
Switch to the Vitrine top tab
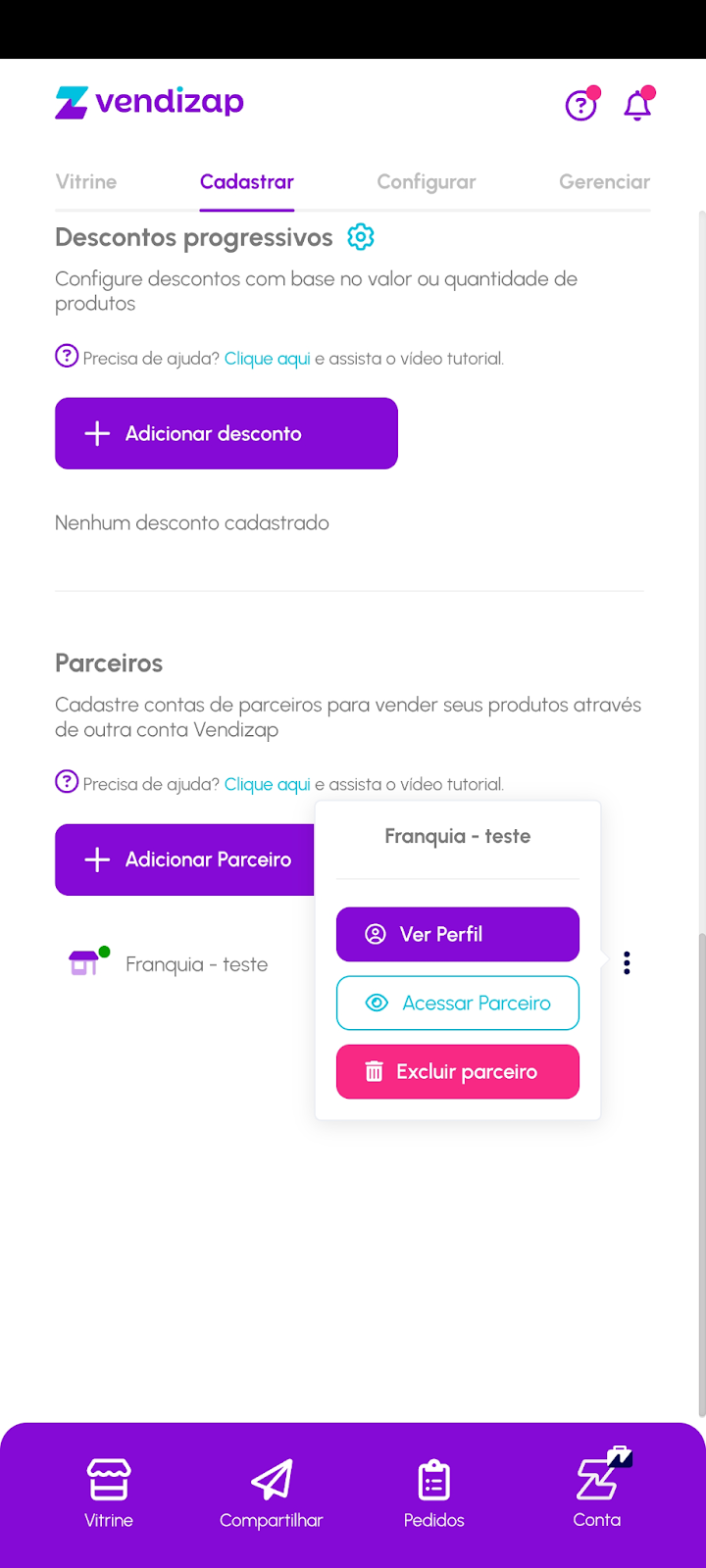86,182
